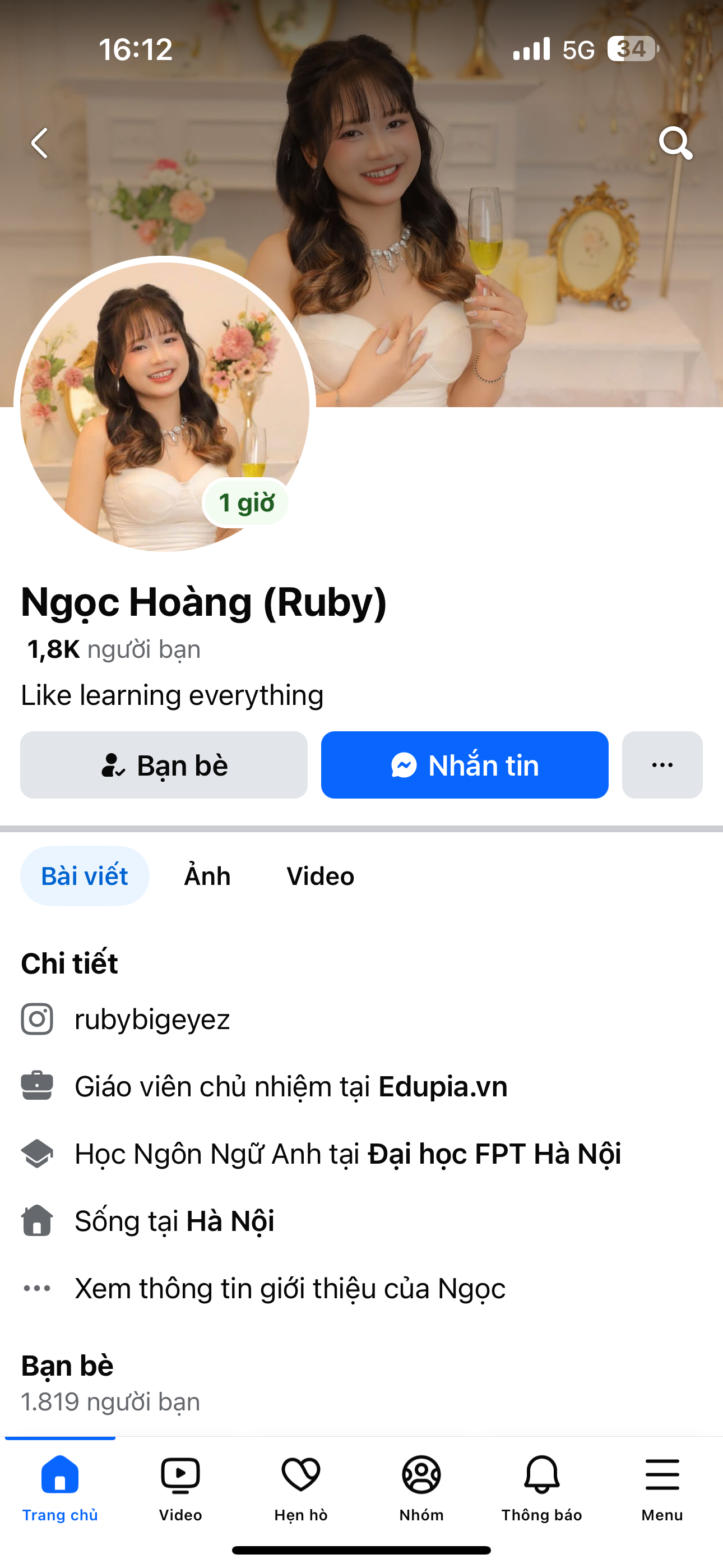Open the Nhóm groups tab
The height and width of the screenshot is (1568, 723).
click(421, 1485)
